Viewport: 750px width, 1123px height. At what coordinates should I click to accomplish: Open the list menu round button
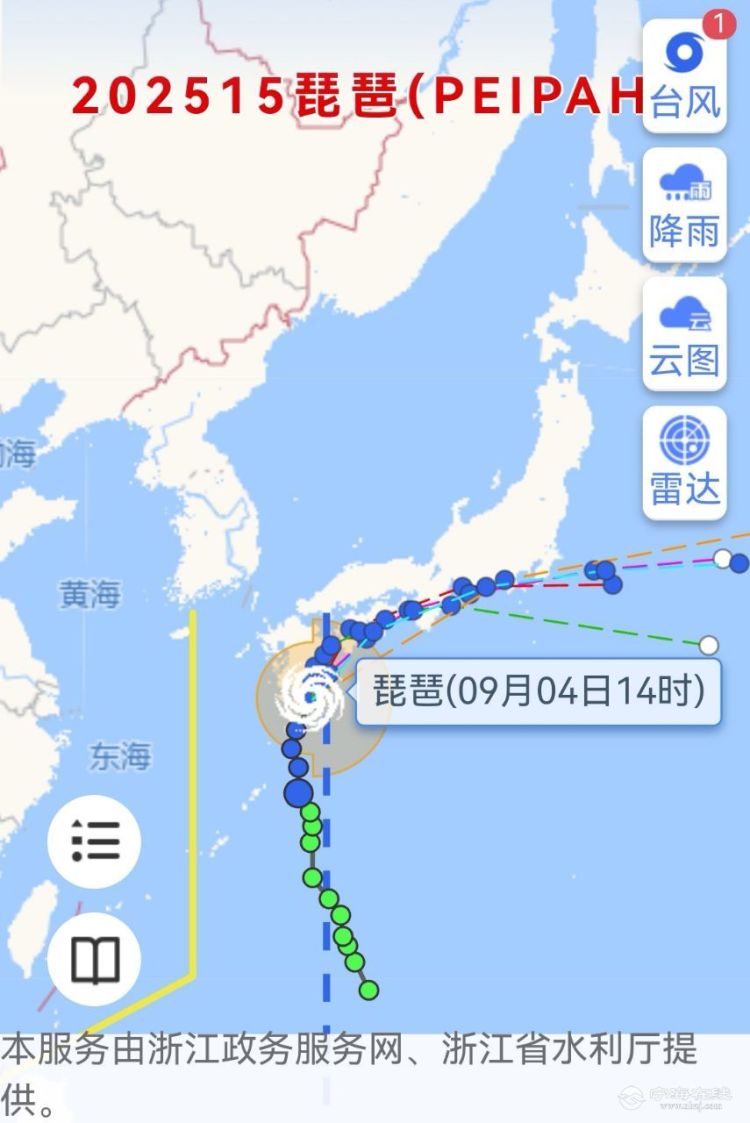coord(95,841)
